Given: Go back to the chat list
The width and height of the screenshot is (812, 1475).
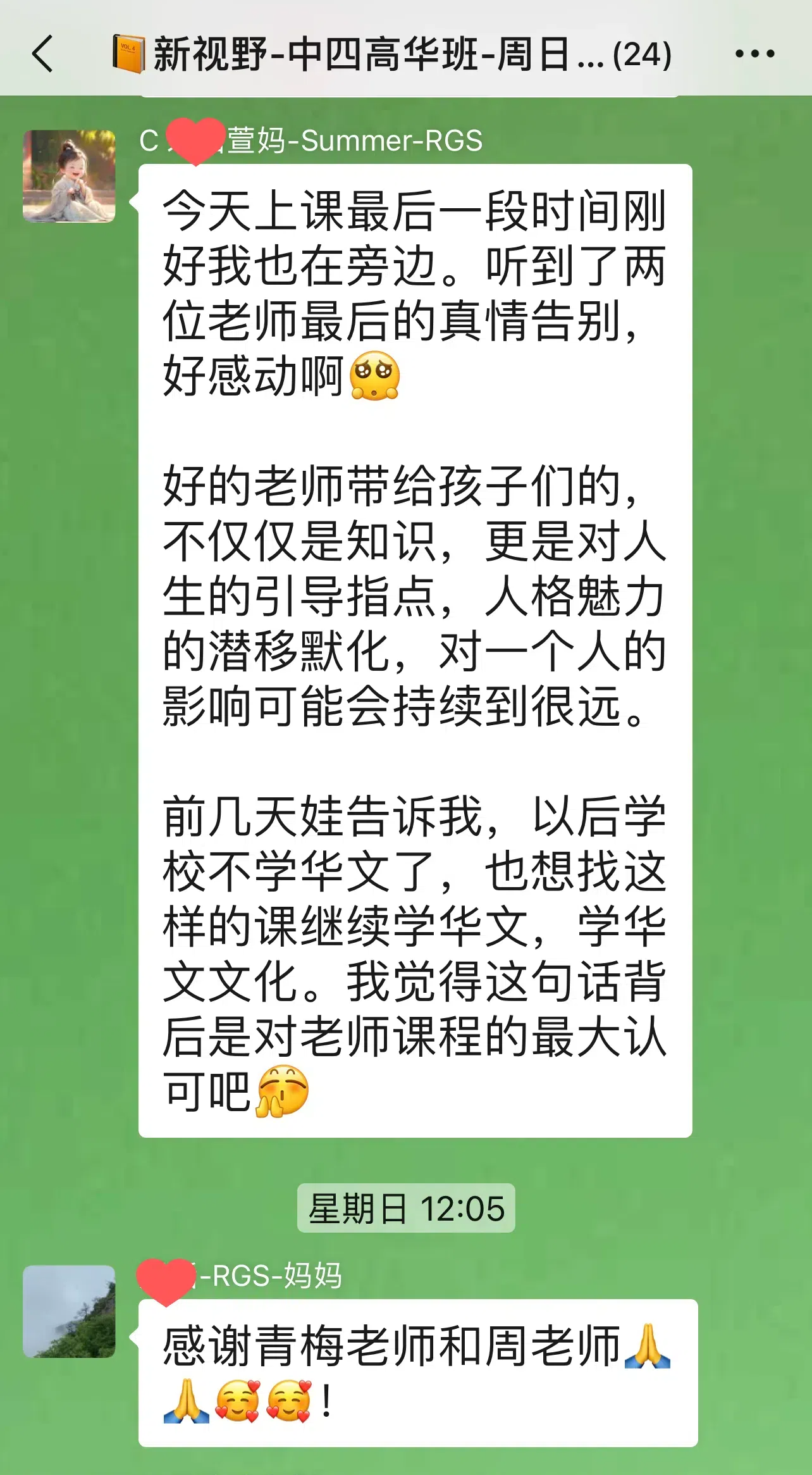Looking at the screenshot, I should (42, 54).
